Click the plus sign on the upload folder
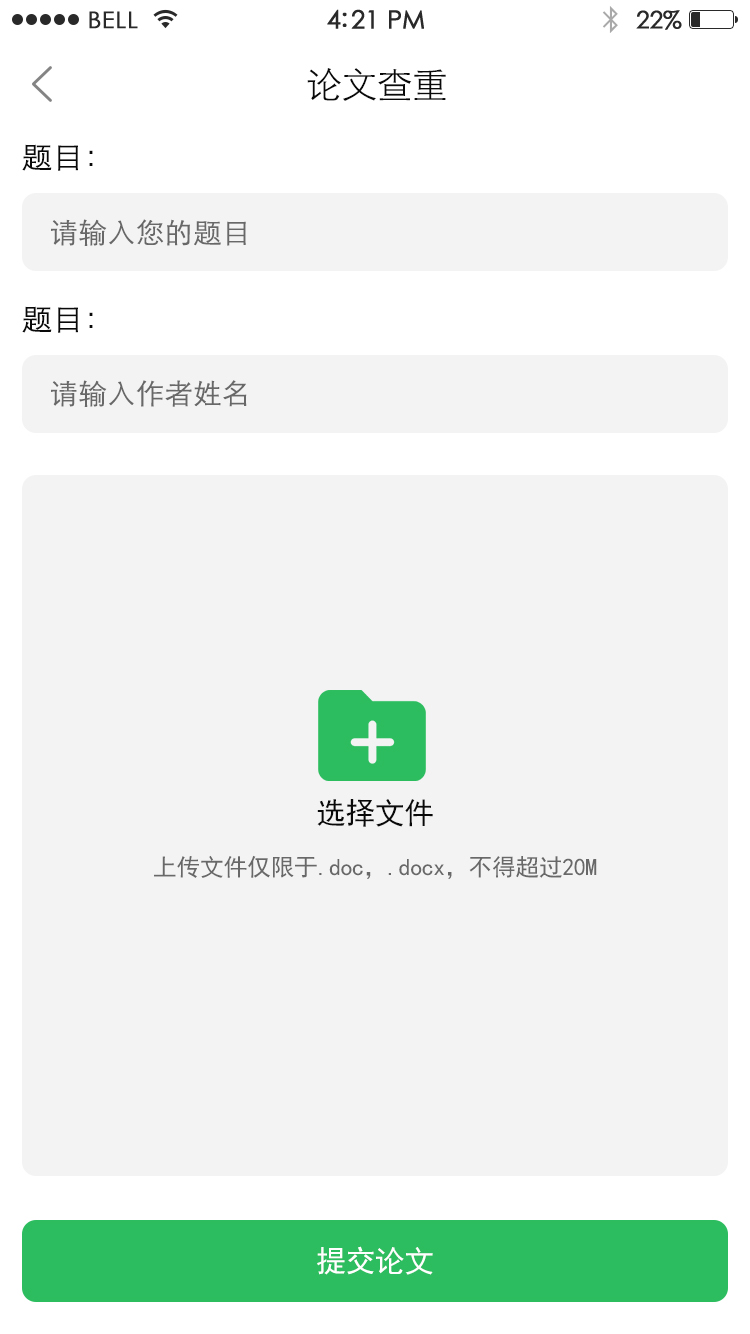Viewport: 750px width, 1334px height. 372,741
